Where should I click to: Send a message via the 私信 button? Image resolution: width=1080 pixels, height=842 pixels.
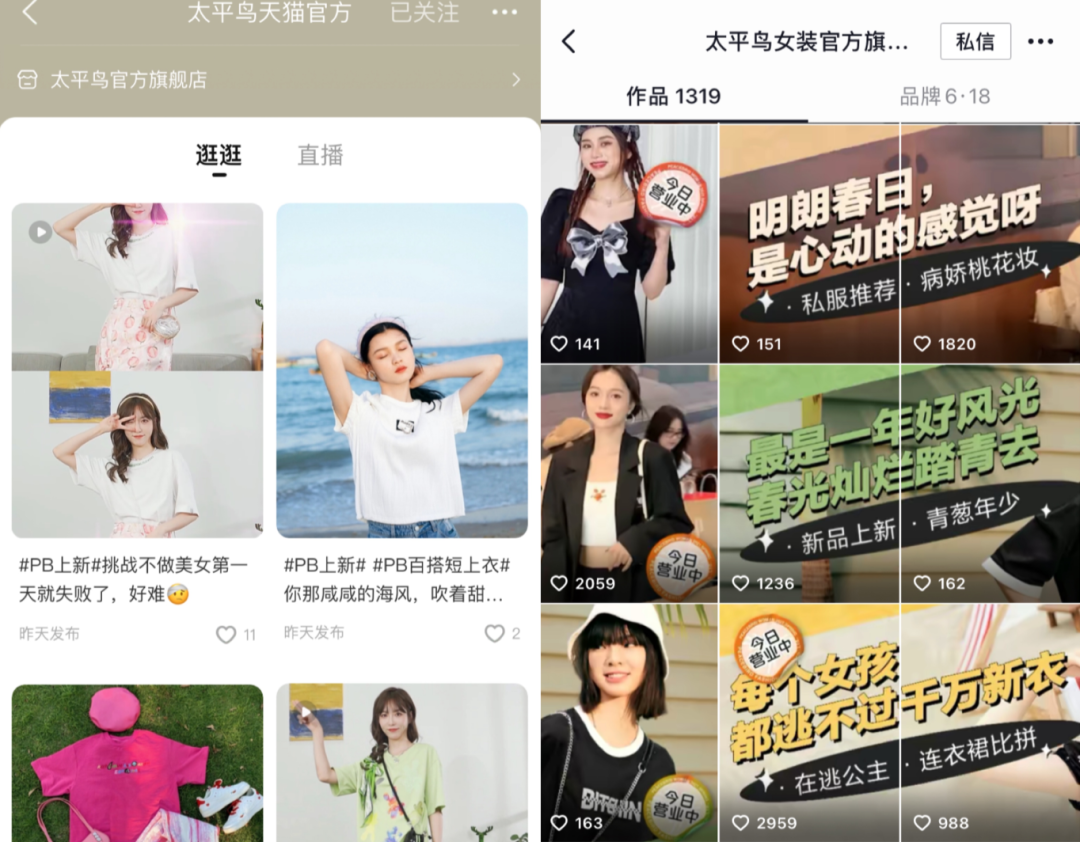[x=975, y=41]
